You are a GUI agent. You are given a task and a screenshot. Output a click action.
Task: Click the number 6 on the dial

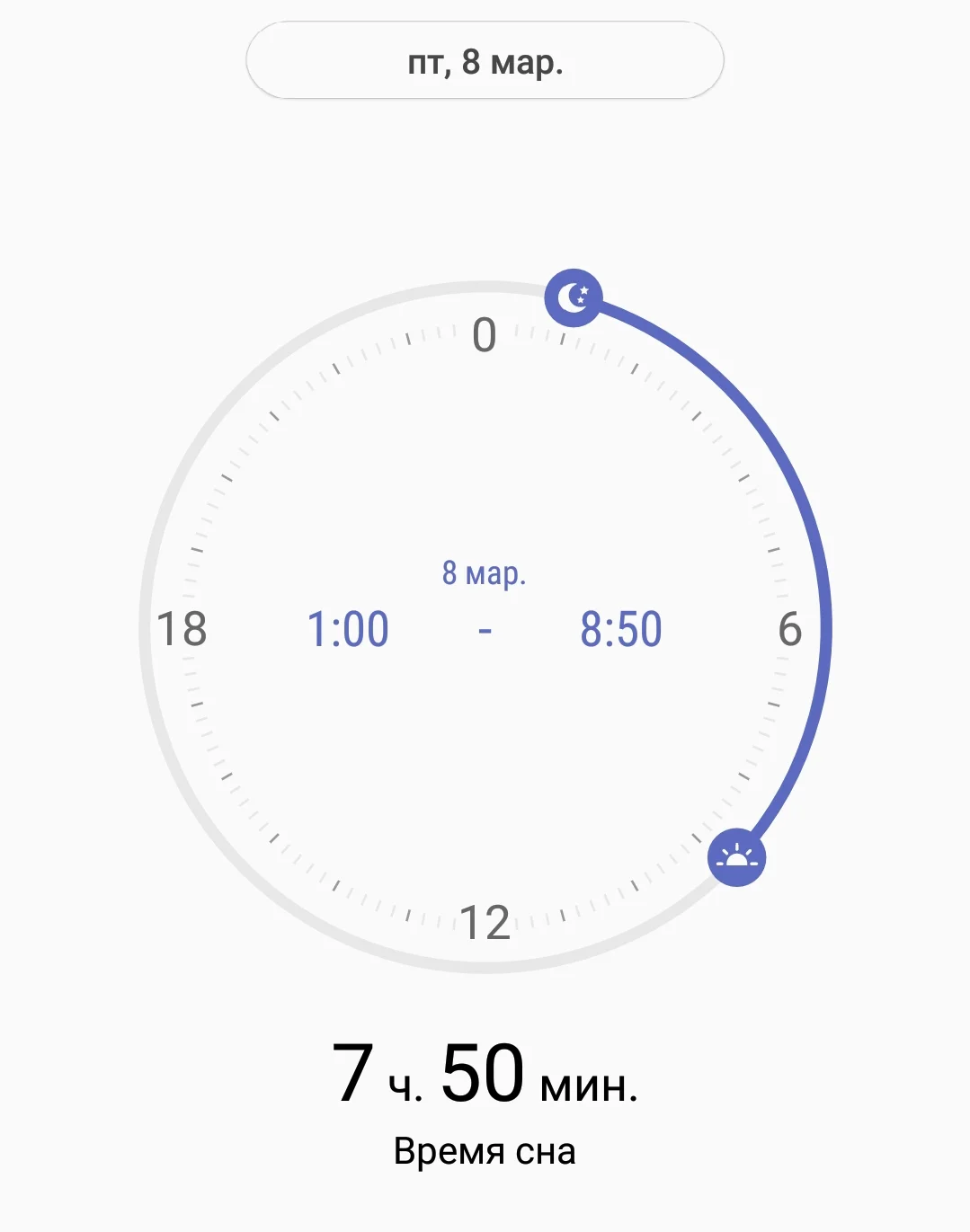click(791, 629)
